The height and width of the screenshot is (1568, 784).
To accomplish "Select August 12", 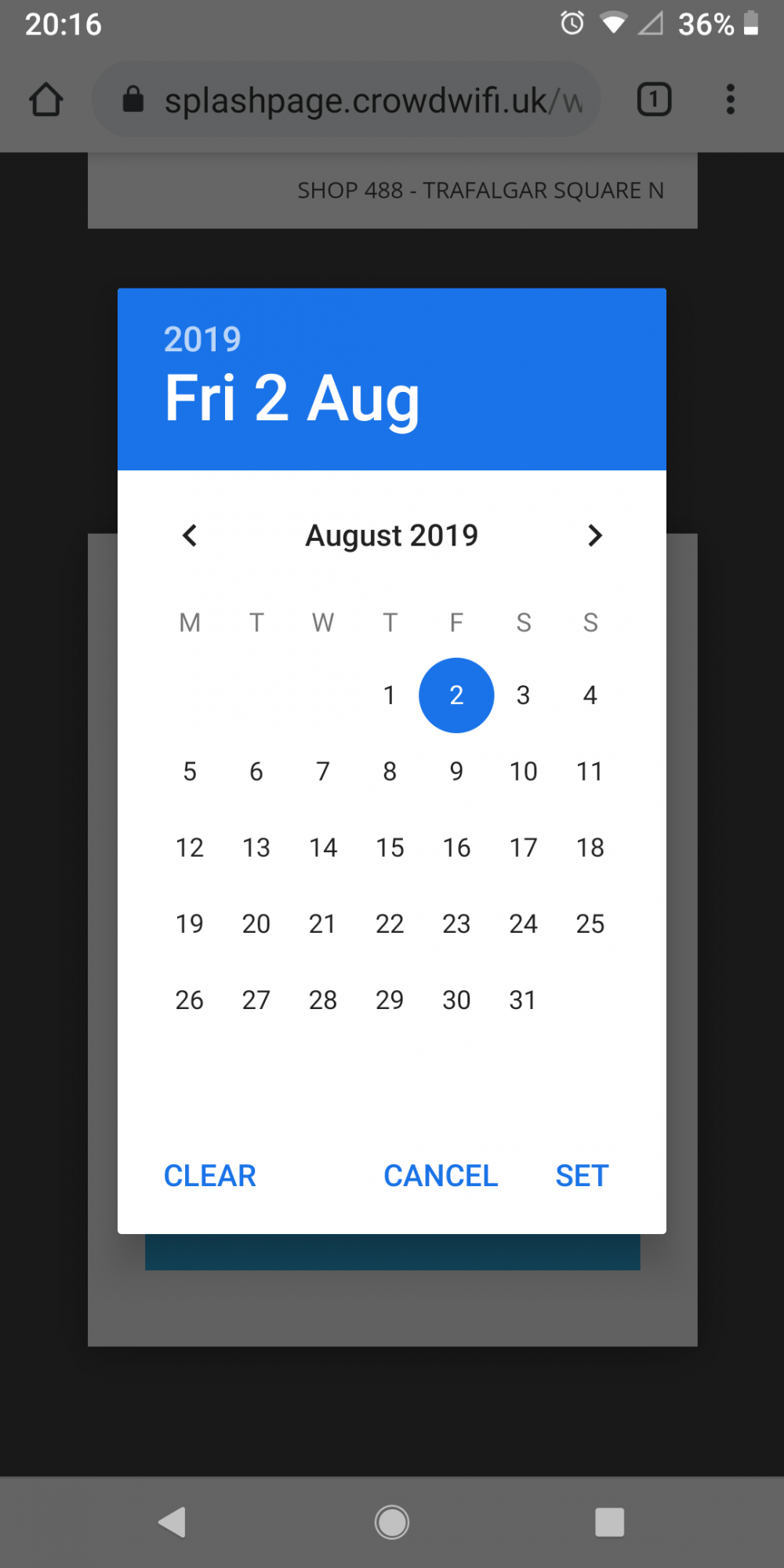I will 190,848.
